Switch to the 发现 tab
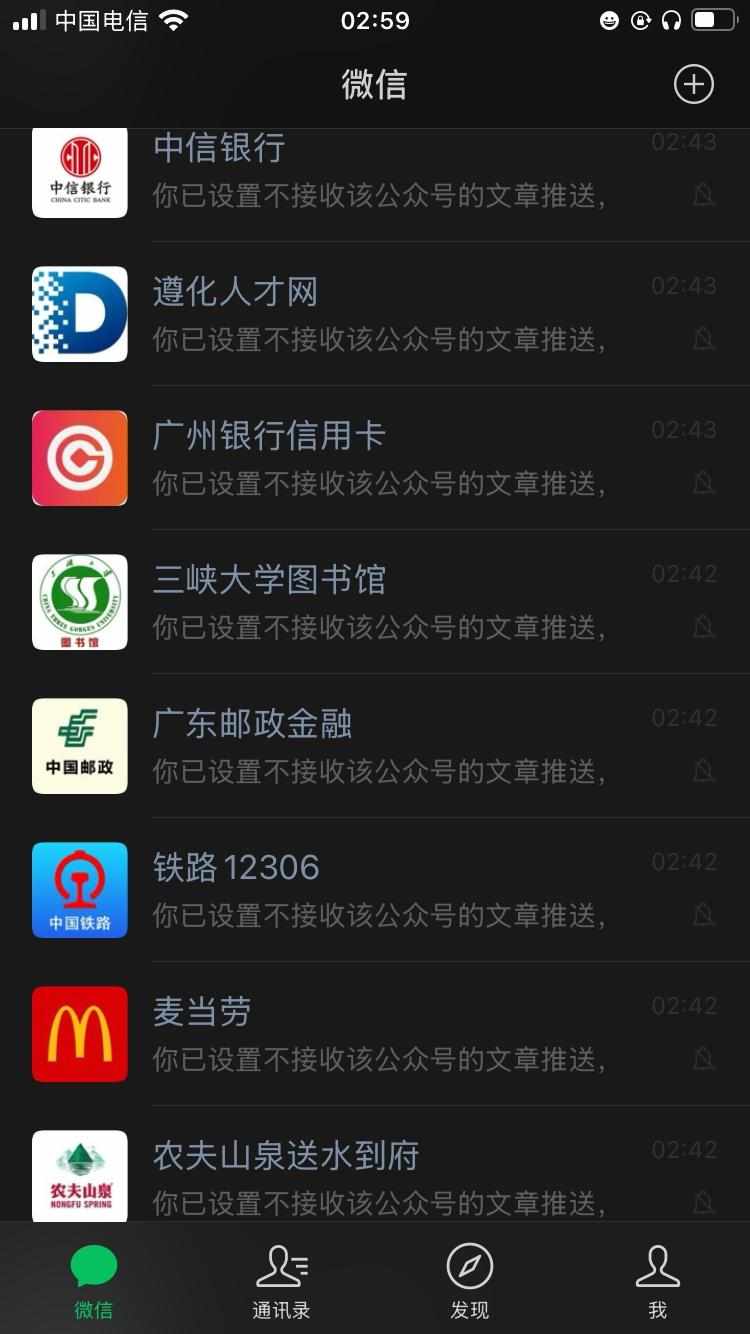This screenshot has width=750, height=1334. point(469,1281)
